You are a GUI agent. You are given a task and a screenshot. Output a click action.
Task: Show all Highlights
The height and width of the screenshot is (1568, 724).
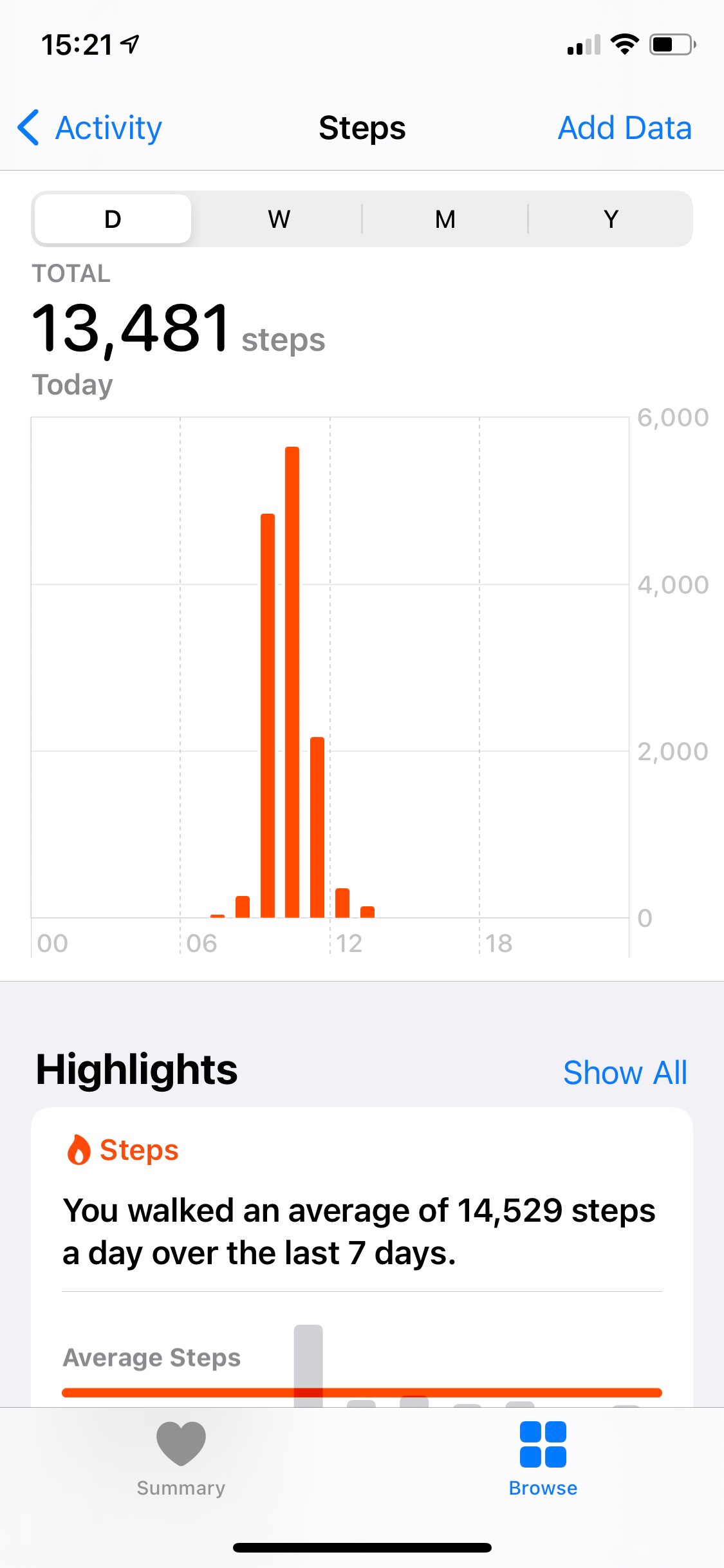pyautogui.click(x=624, y=1073)
